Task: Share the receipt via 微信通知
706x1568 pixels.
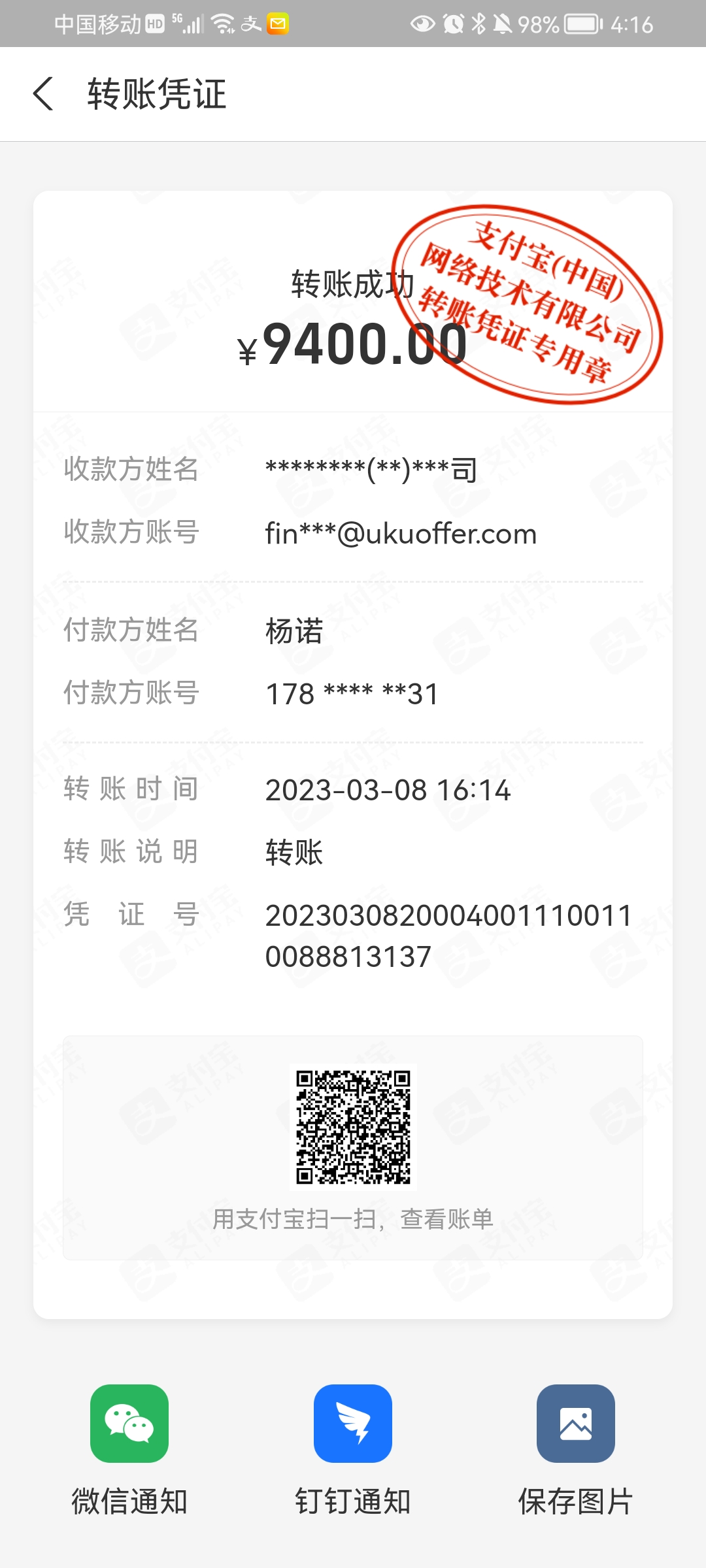Action: [x=129, y=1424]
